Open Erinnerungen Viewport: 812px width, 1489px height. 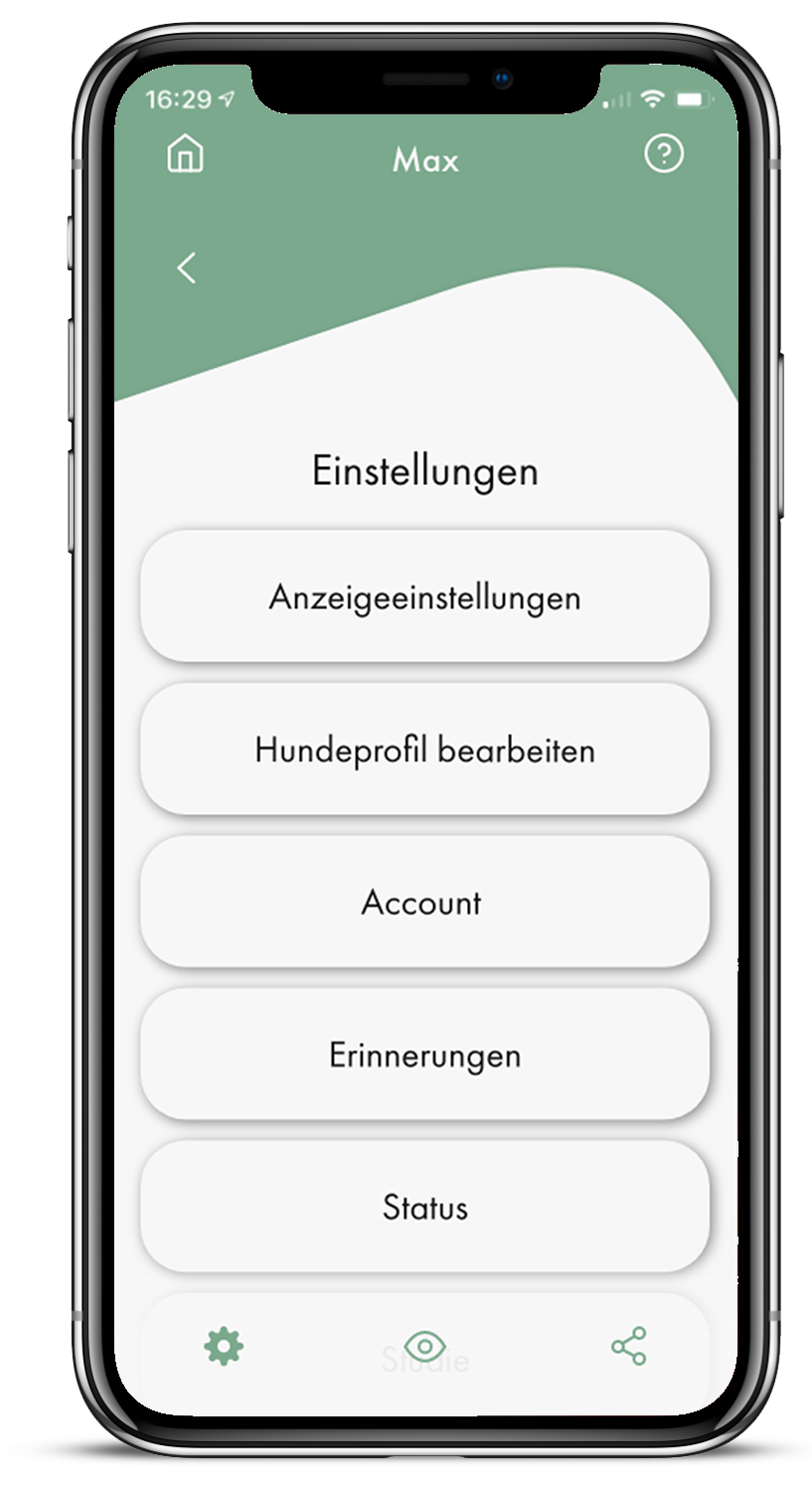click(424, 1055)
